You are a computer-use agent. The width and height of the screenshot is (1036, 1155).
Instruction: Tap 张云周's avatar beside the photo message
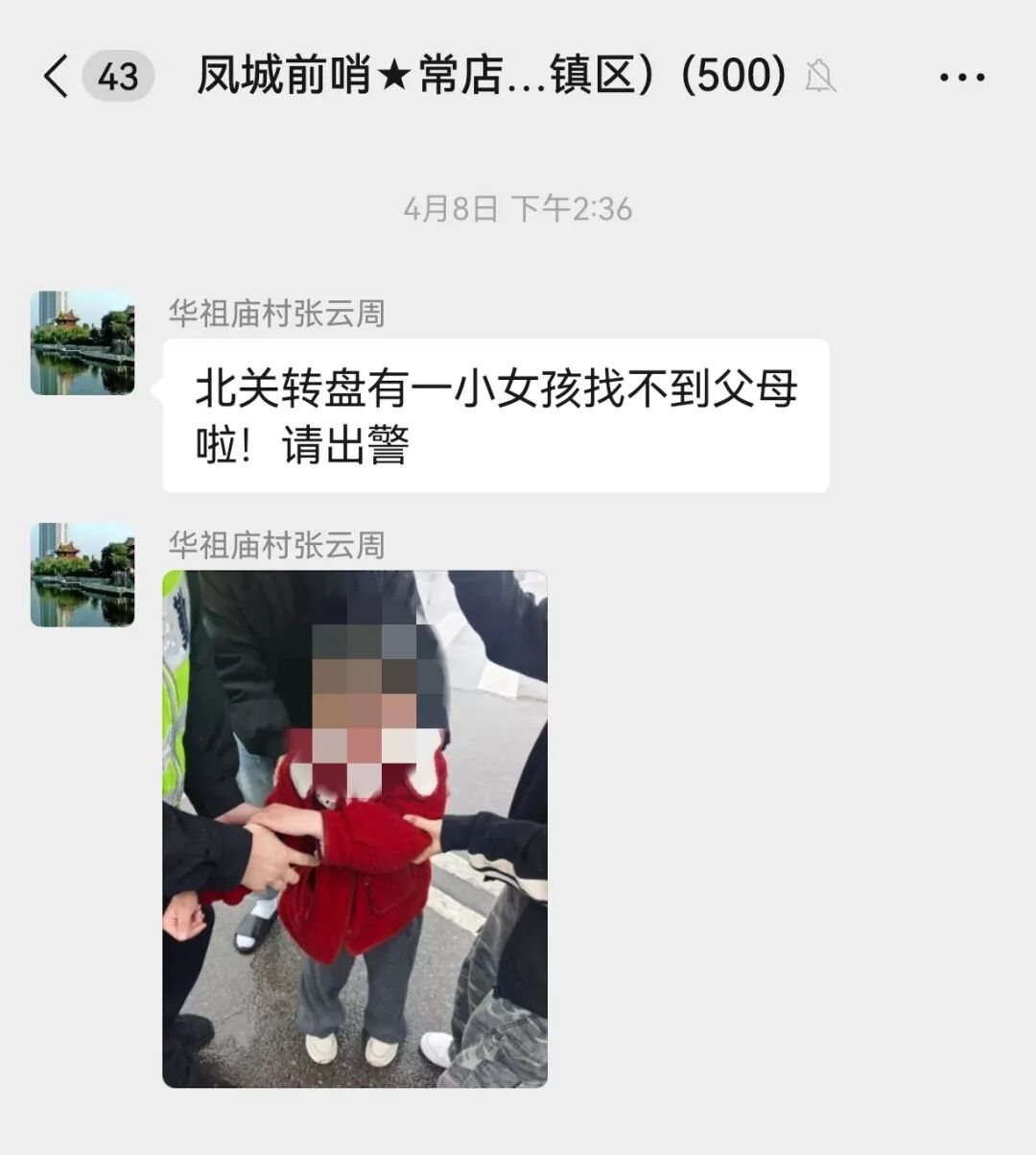pyautogui.click(x=82, y=575)
